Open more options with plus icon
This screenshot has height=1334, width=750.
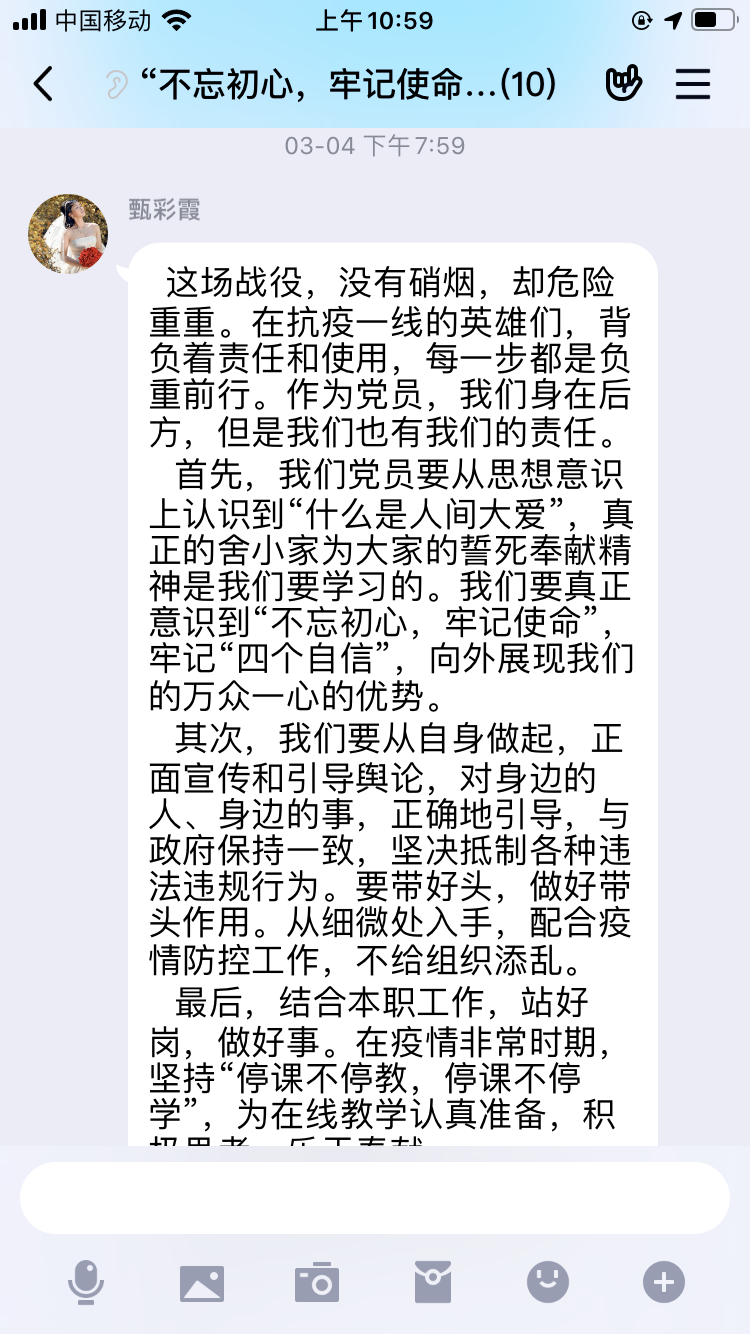pos(664,1282)
